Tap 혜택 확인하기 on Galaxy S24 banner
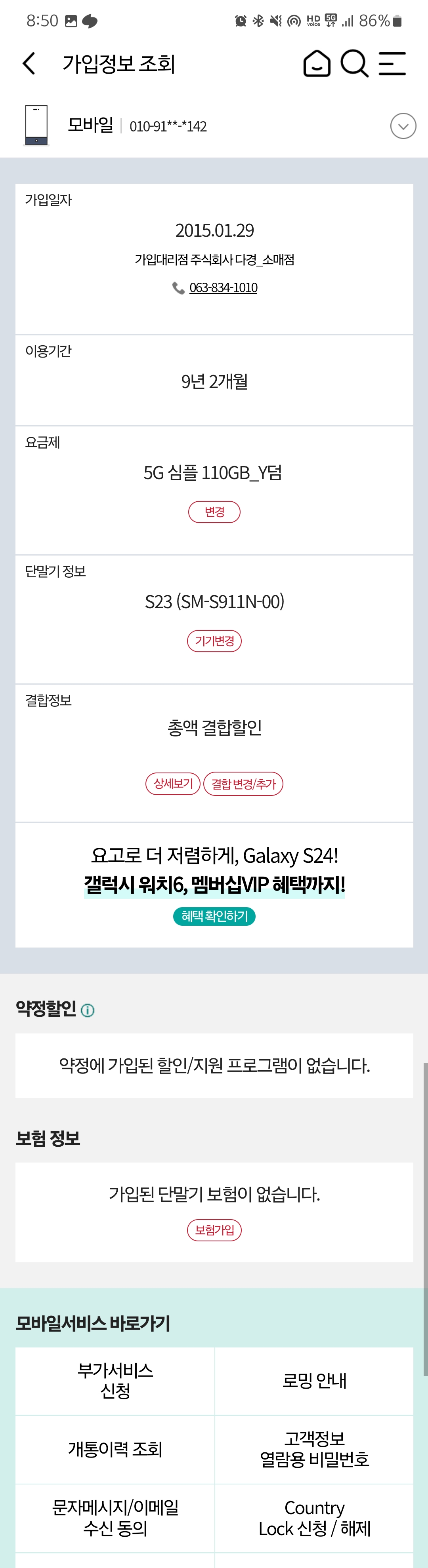428x1568 pixels. tap(214, 916)
